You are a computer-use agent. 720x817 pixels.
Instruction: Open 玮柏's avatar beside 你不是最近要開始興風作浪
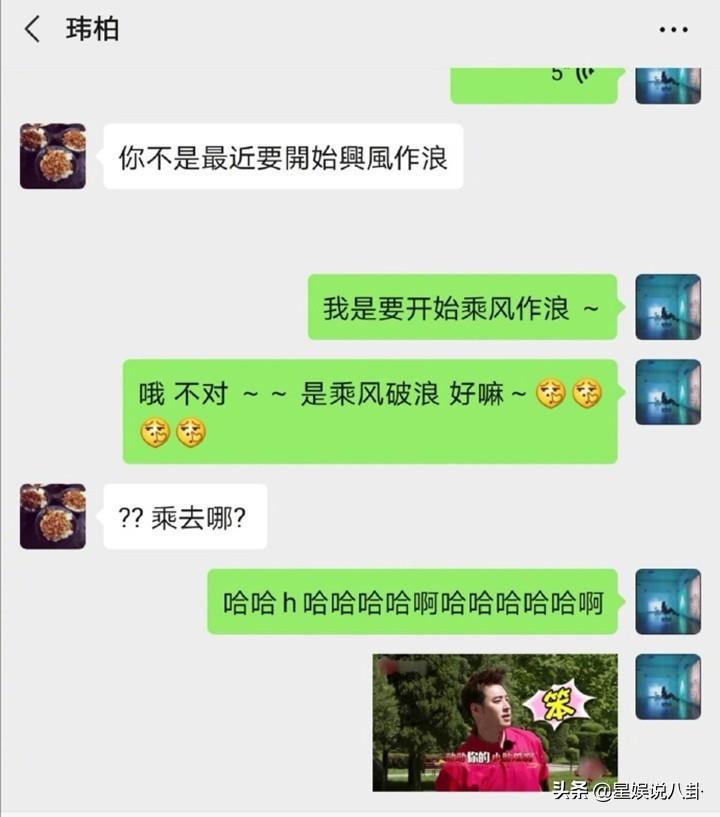(53, 156)
